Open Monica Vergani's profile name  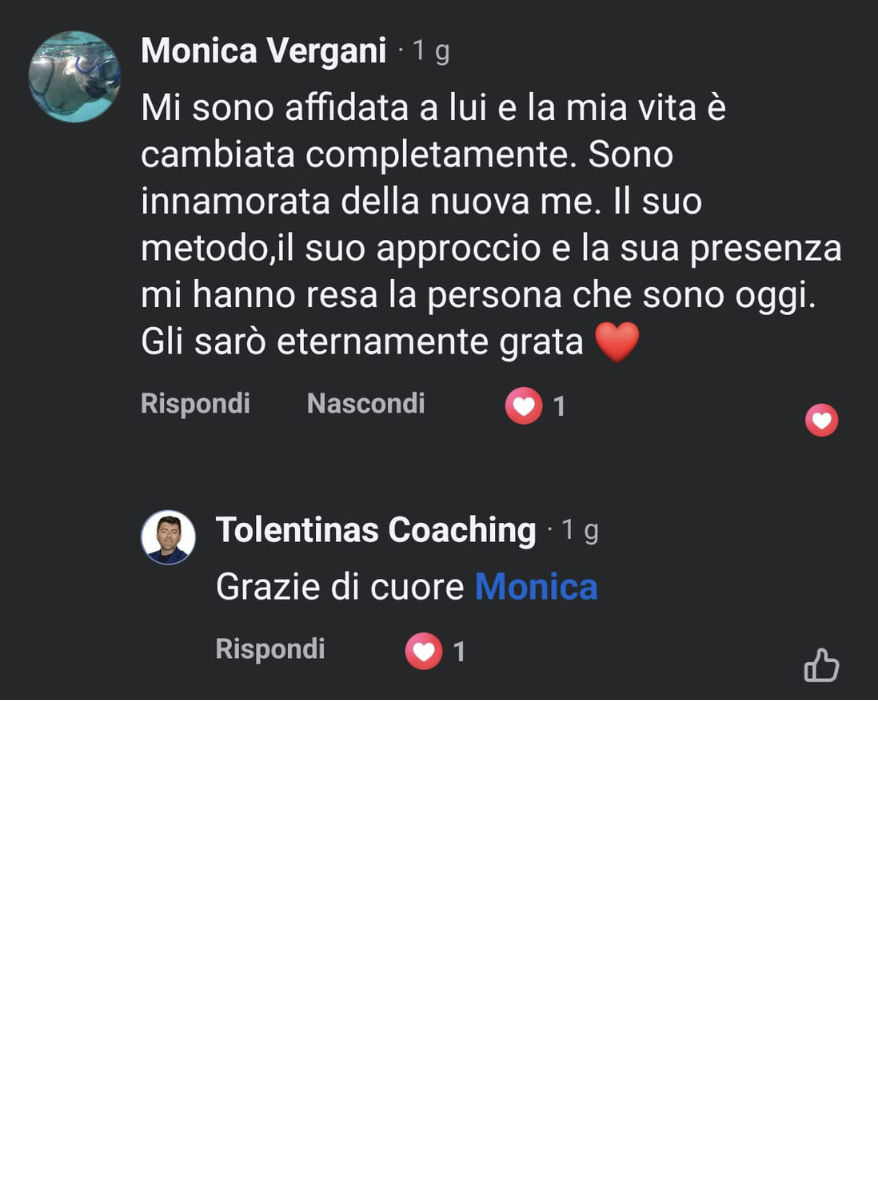263,50
